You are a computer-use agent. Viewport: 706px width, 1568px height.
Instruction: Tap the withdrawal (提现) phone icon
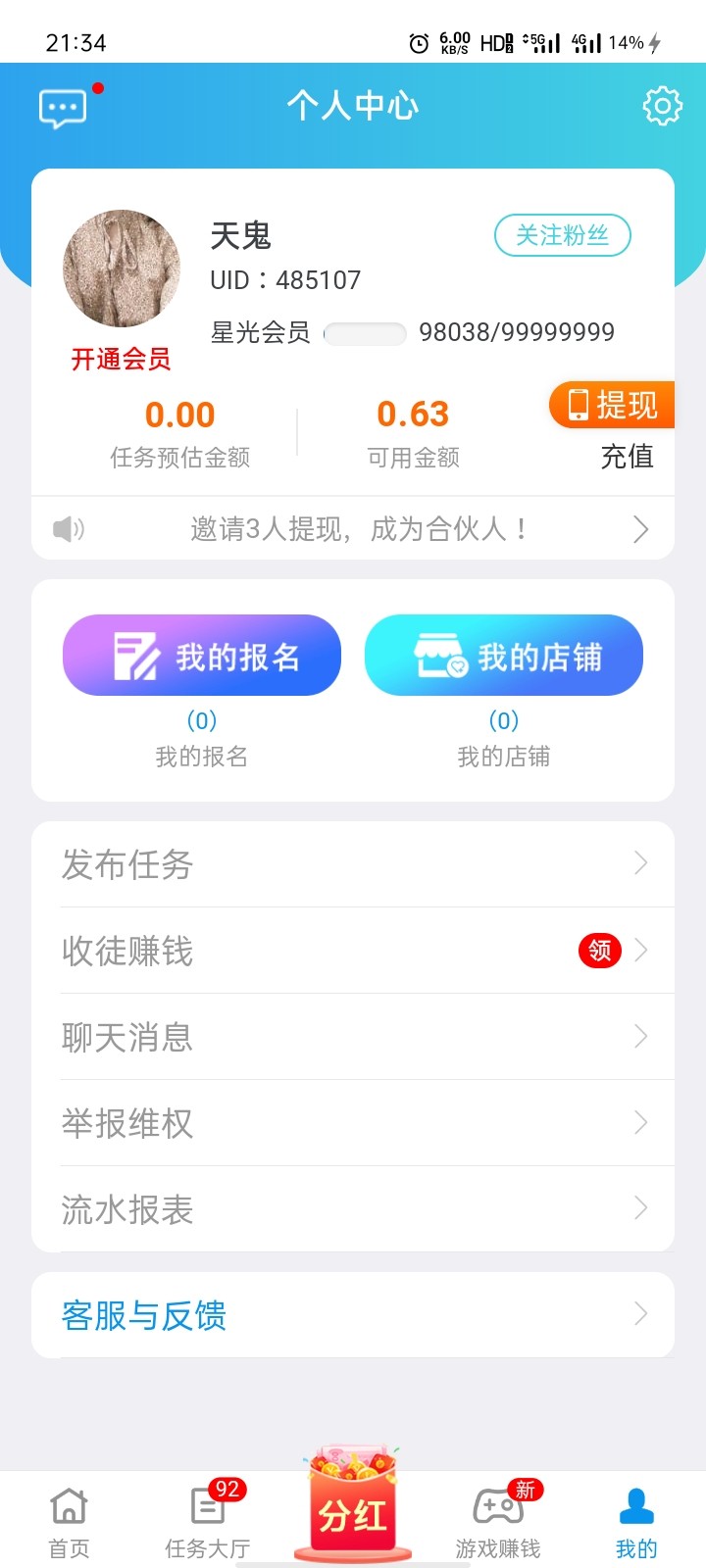[579, 405]
